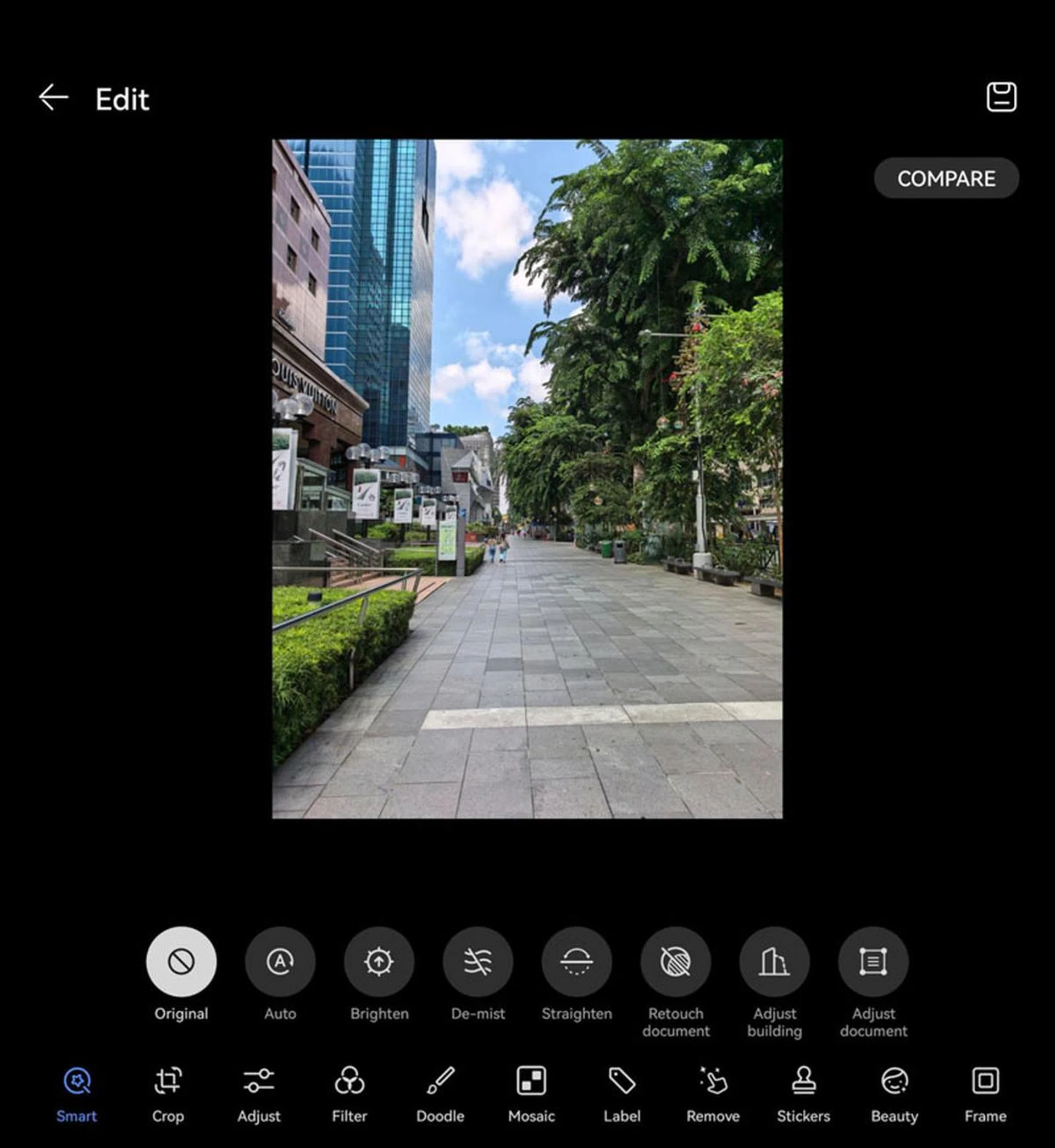Image resolution: width=1055 pixels, height=1148 pixels.
Task: Tap the COMPARE button
Action: point(946,179)
